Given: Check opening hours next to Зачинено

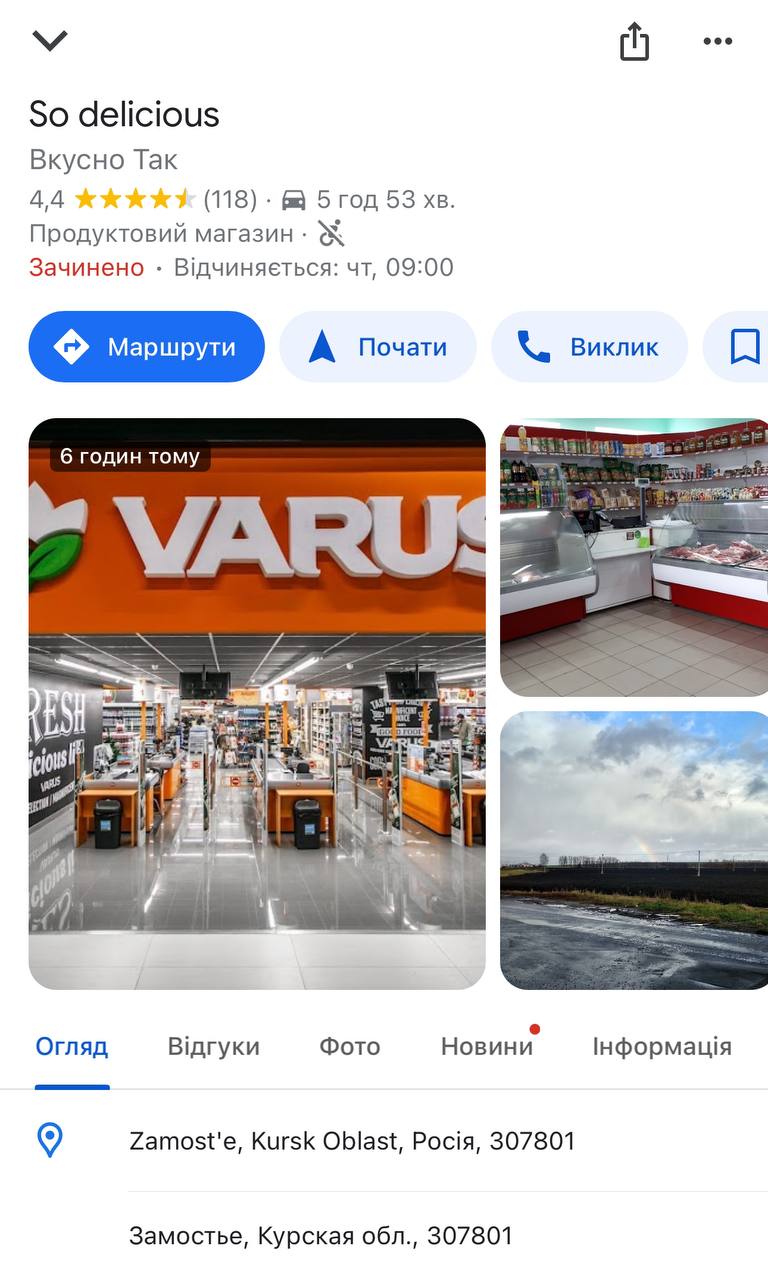Looking at the screenshot, I should point(313,268).
